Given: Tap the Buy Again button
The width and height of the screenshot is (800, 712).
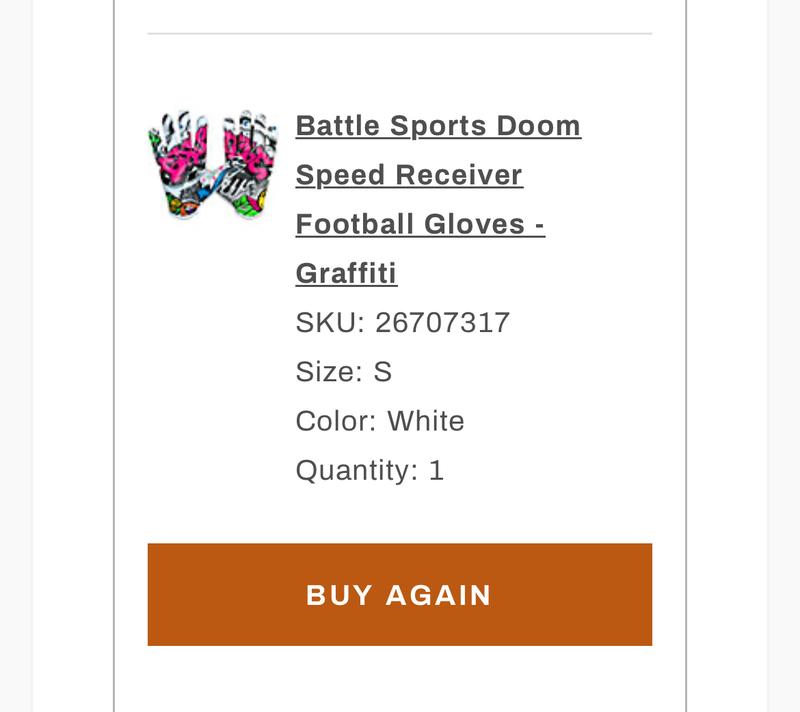Looking at the screenshot, I should pos(400,595).
